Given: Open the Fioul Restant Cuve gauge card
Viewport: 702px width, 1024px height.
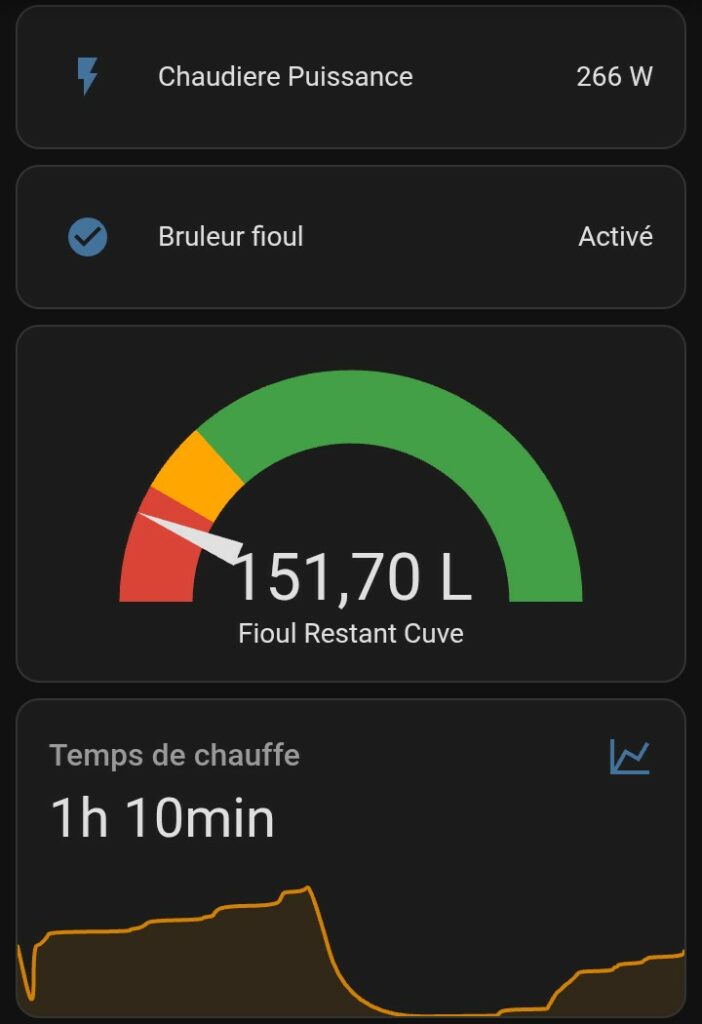Looking at the screenshot, I should [x=350, y=520].
